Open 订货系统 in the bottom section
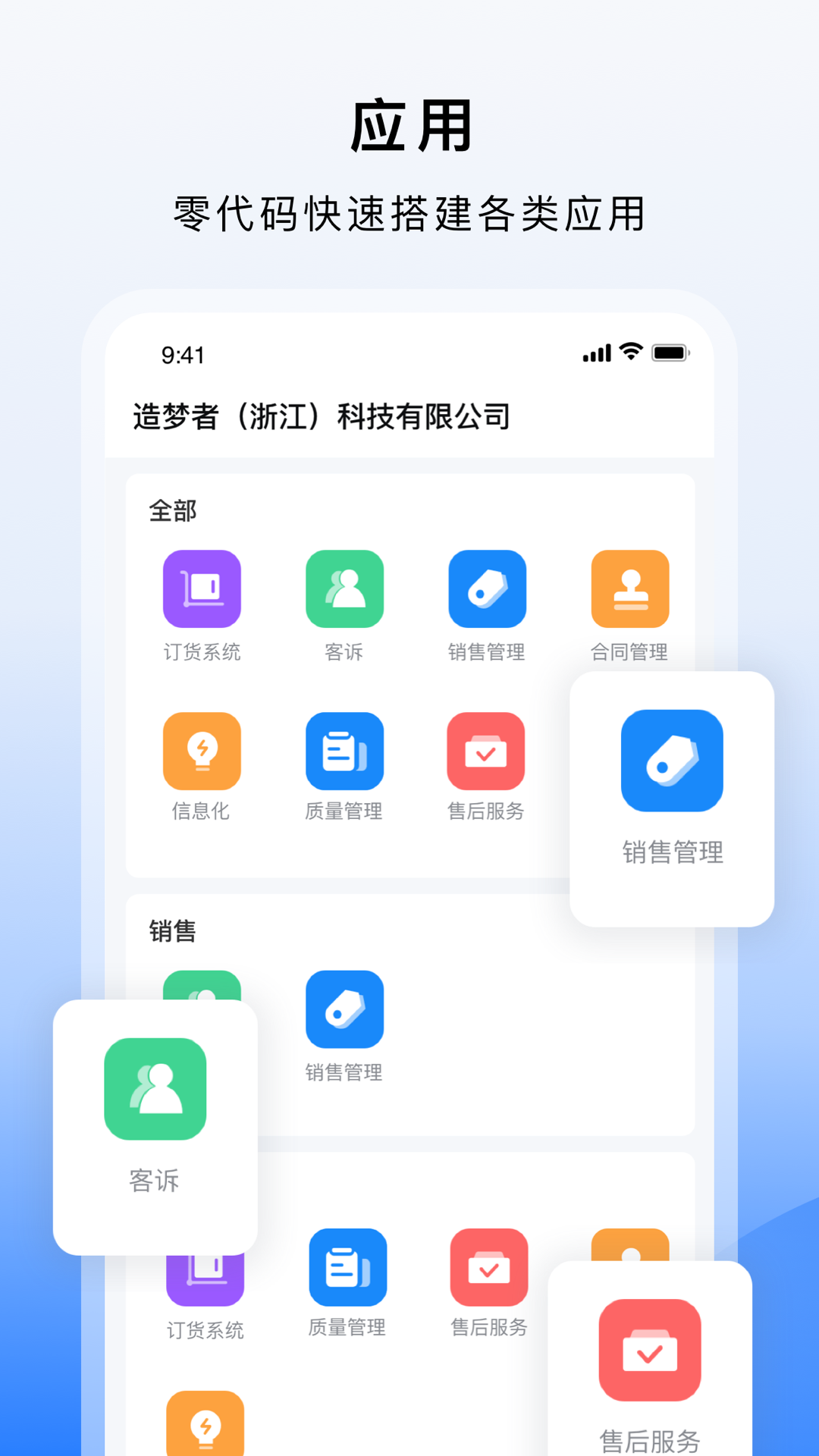This screenshot has height=1456, width=819. tap(203, 1266)
